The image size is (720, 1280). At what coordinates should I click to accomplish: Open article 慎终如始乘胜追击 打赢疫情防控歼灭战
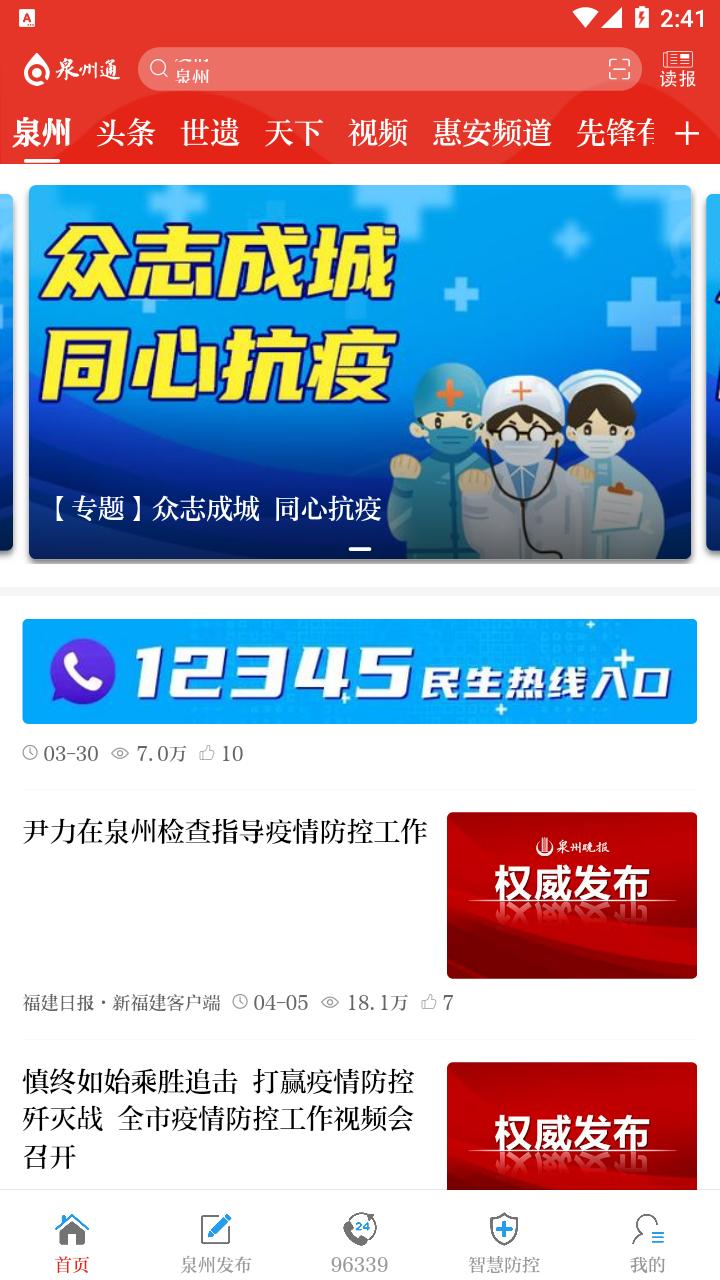tap(218, 1118)
